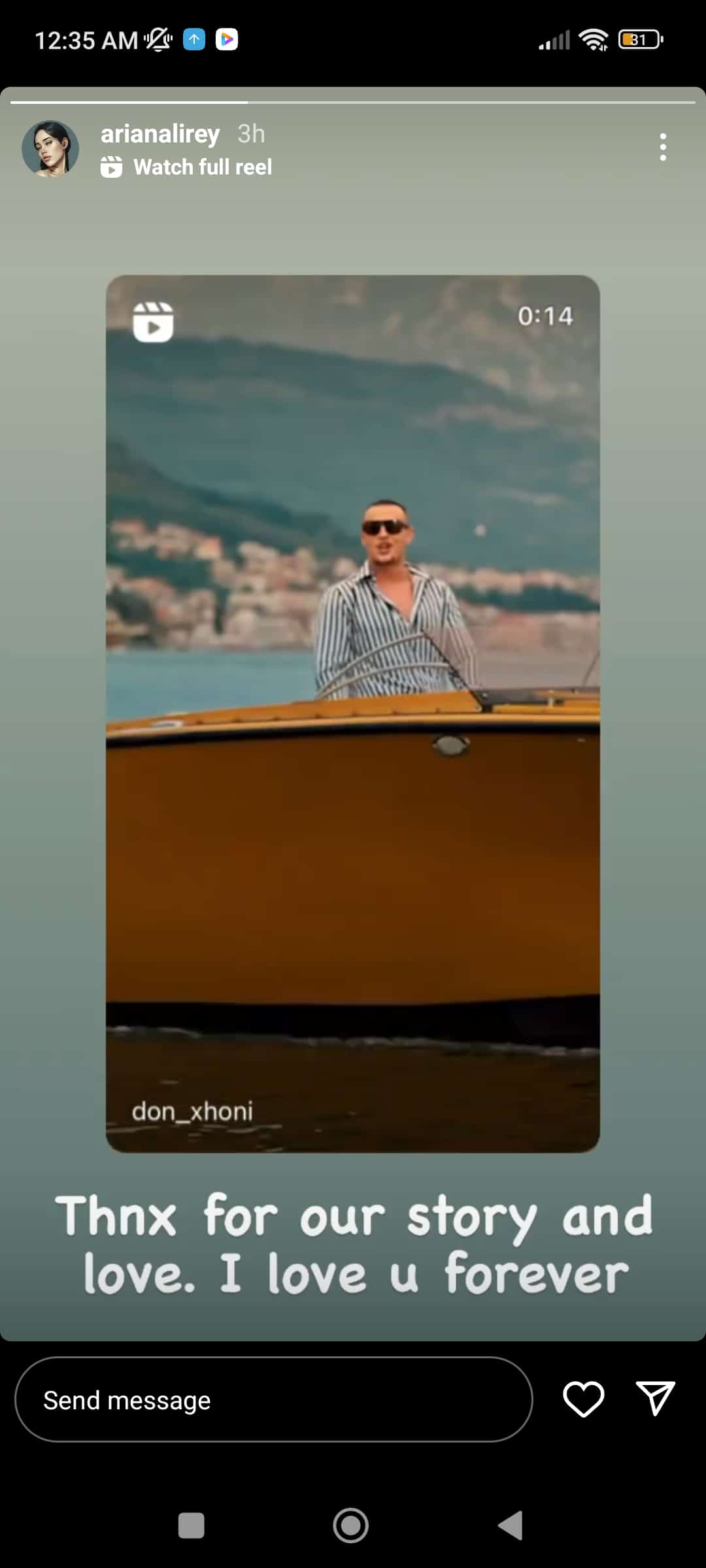
Task: Open arianalirey username link
Action: pyautogui.click(x=160, y=134)
